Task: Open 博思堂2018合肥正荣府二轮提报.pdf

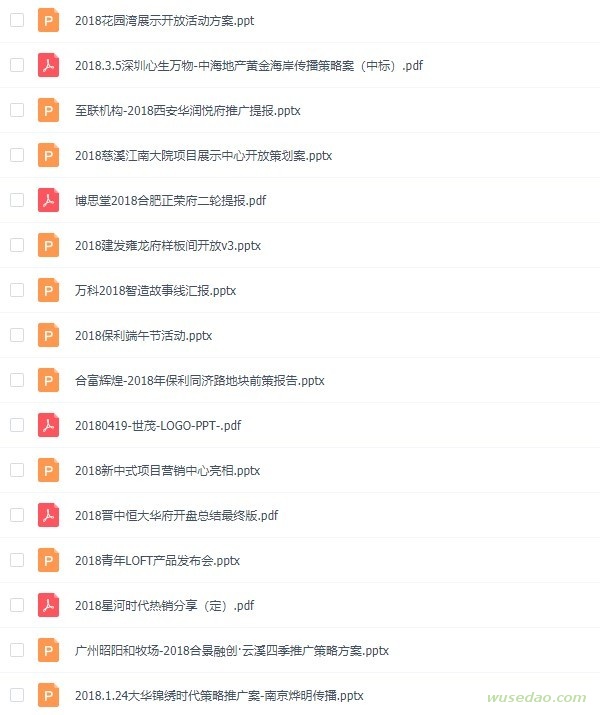Action: (170, 200)
